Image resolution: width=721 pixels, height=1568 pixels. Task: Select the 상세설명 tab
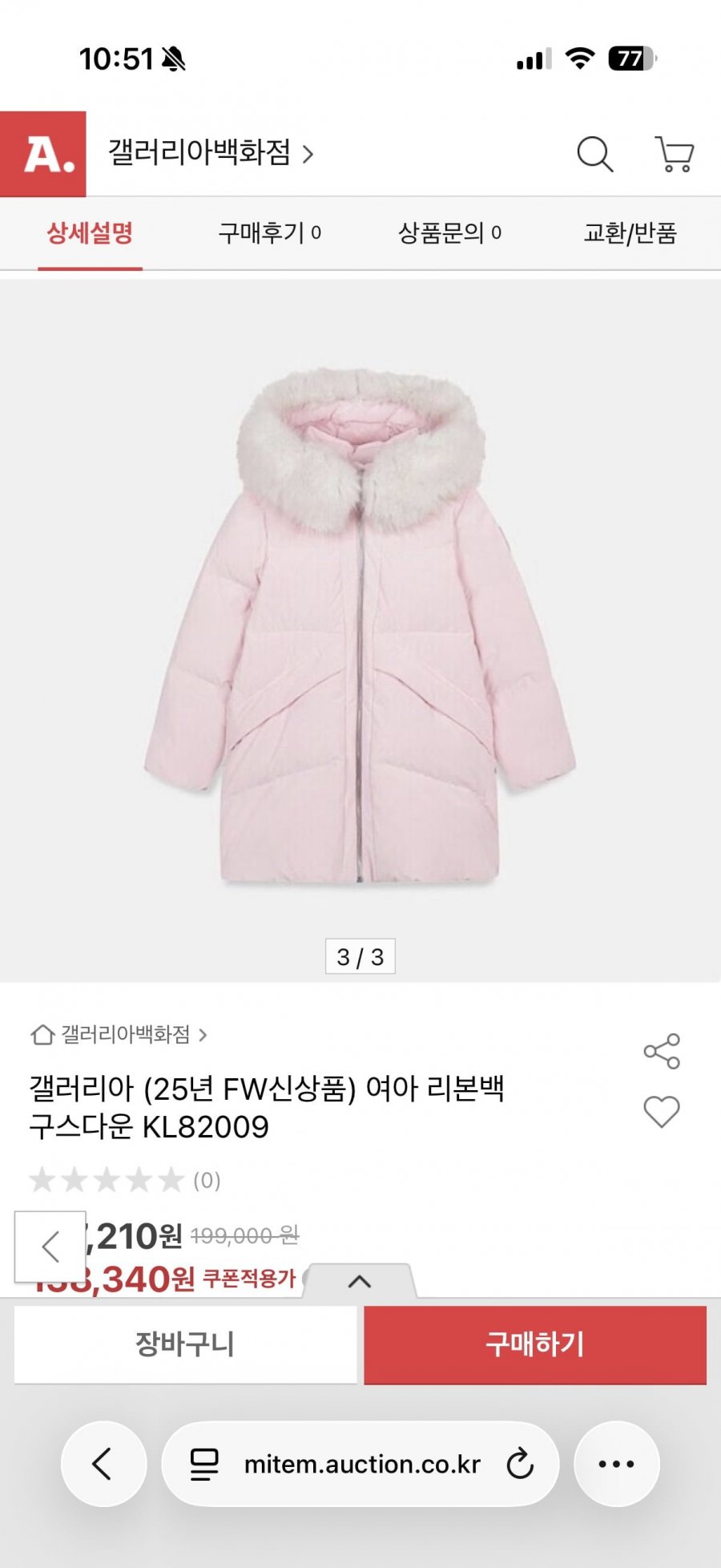pos(90,233)
